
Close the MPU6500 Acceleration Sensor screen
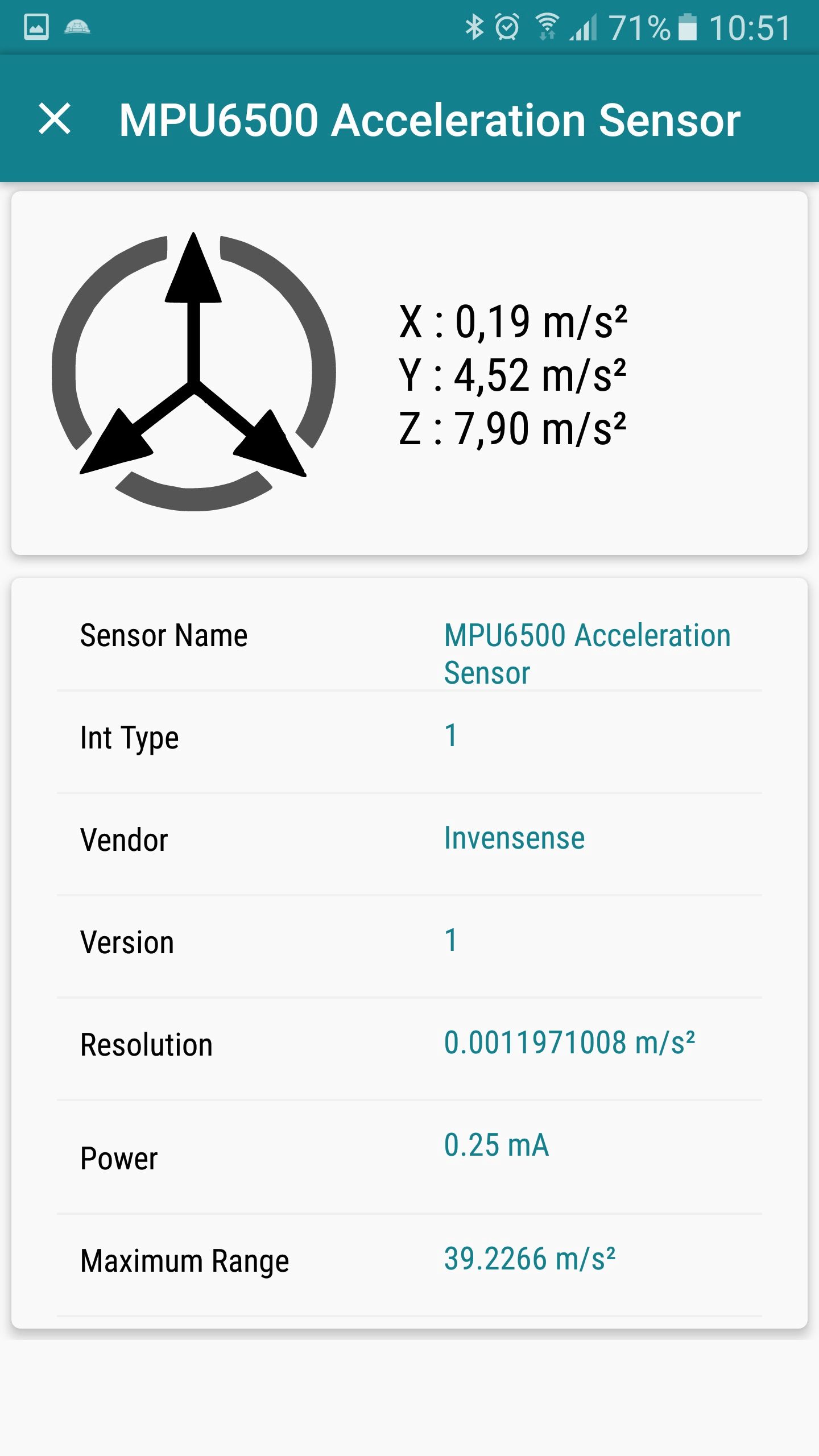[x=55, y=119]
